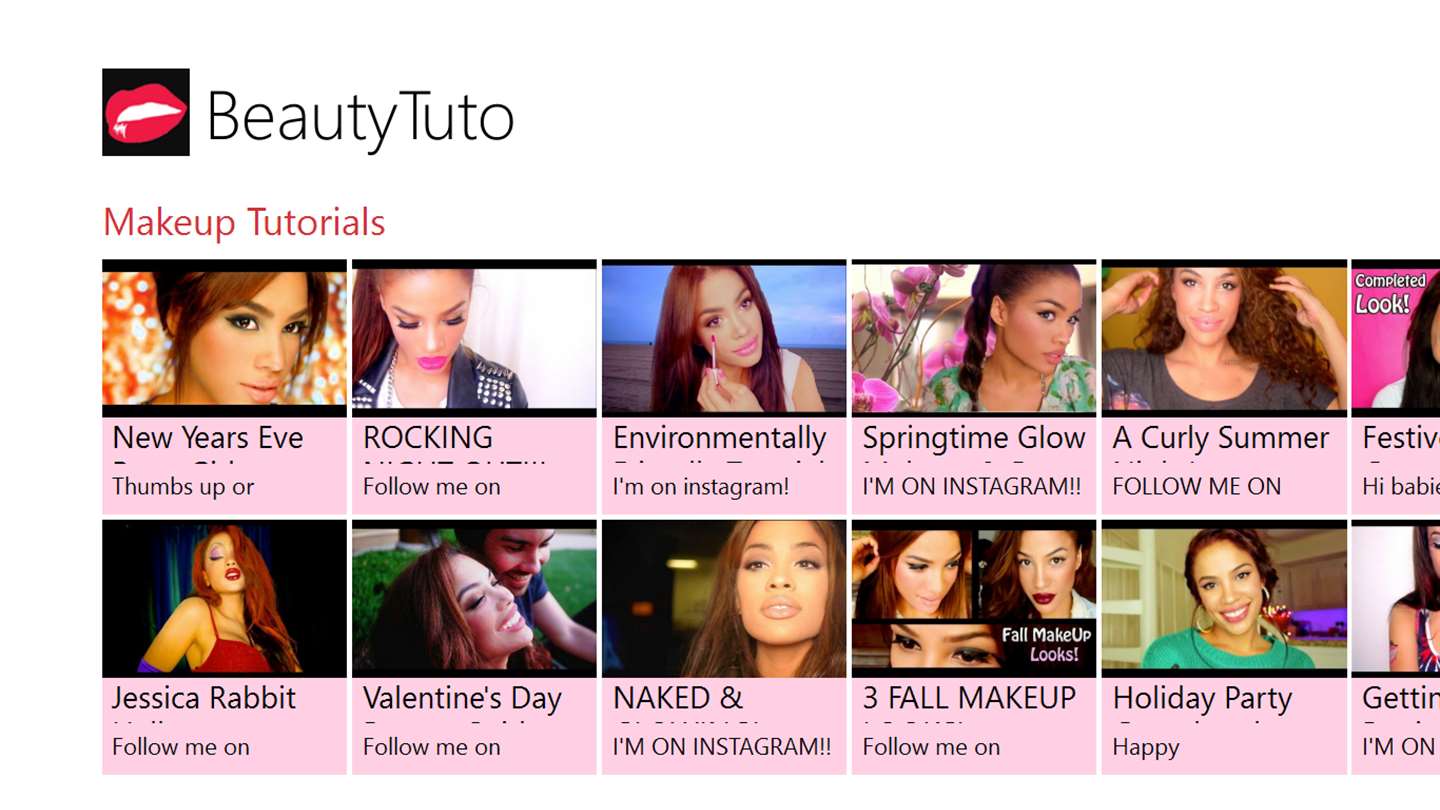
Task: Select the Valentine's Day tutorial tile
Action: pos(474,646)
